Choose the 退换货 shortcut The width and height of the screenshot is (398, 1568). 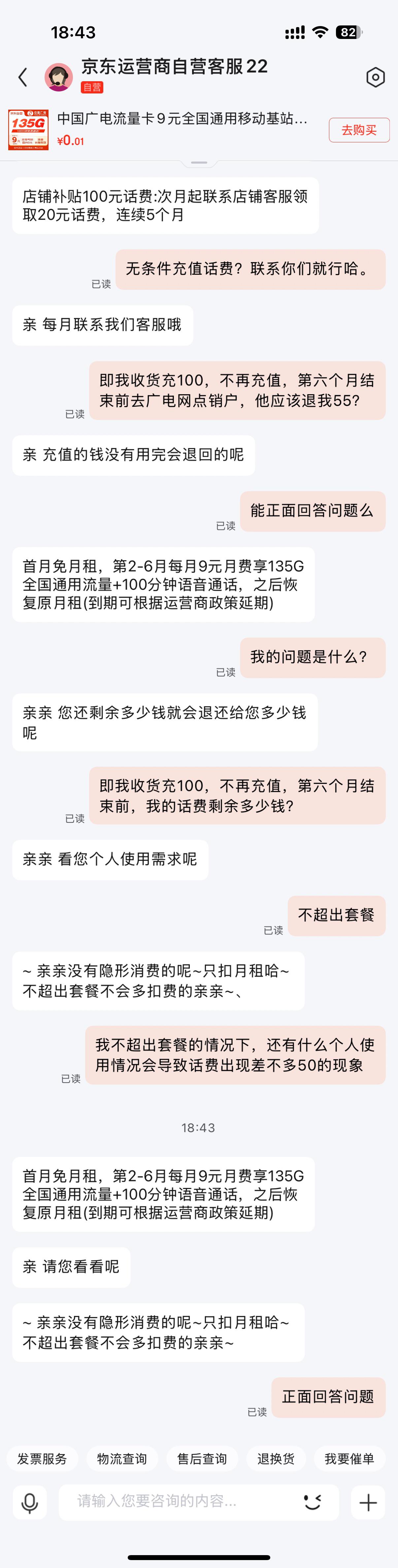pos(276,1458)
